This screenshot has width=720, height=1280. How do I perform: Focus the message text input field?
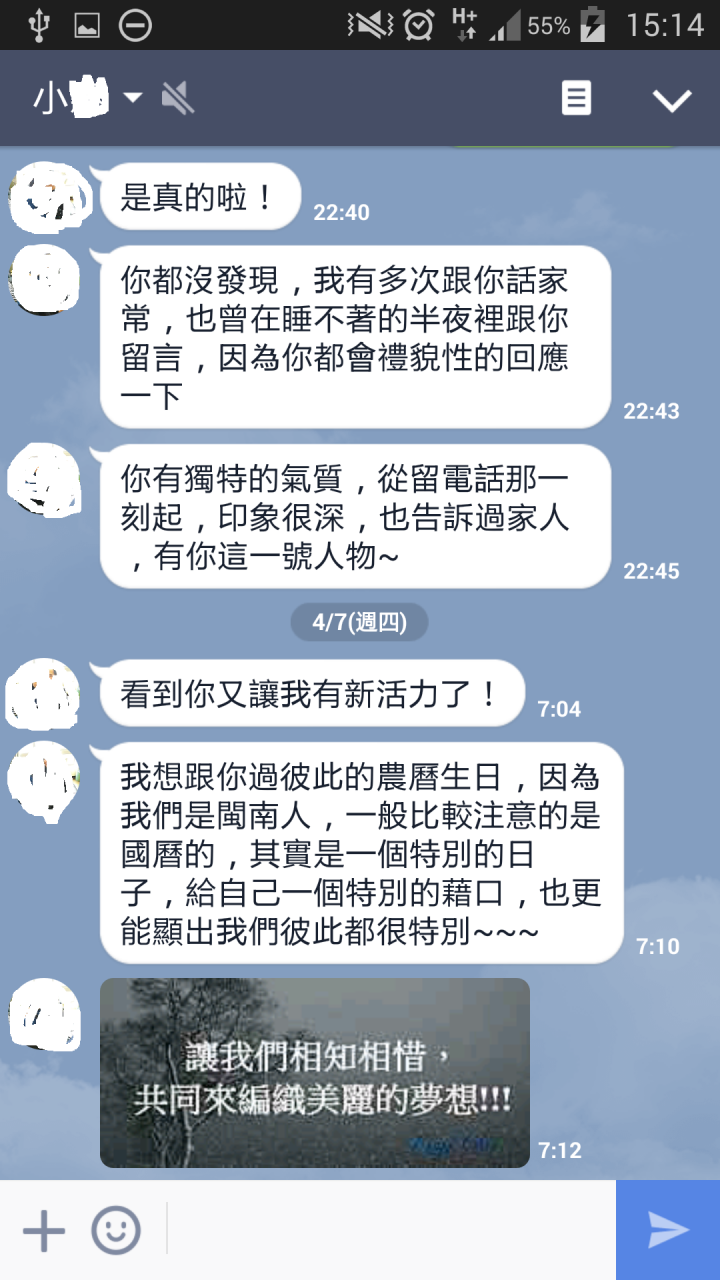tap(390, 1231)
